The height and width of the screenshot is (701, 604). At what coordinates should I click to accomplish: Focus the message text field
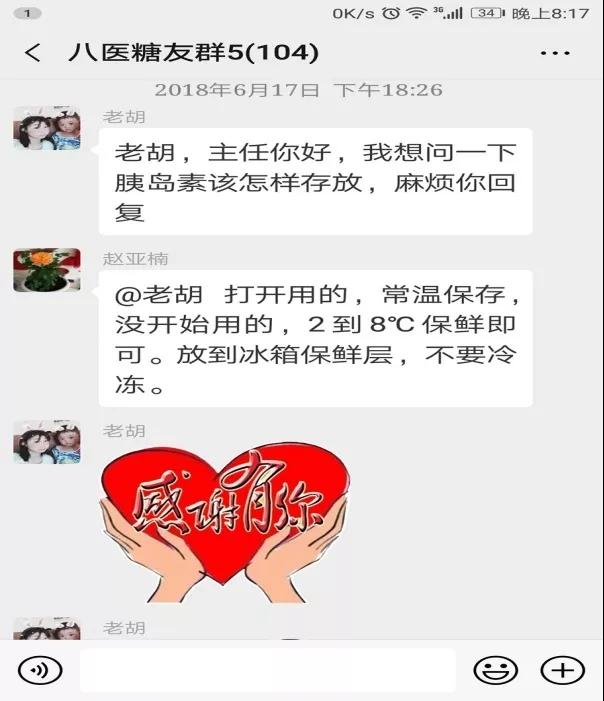267,670
